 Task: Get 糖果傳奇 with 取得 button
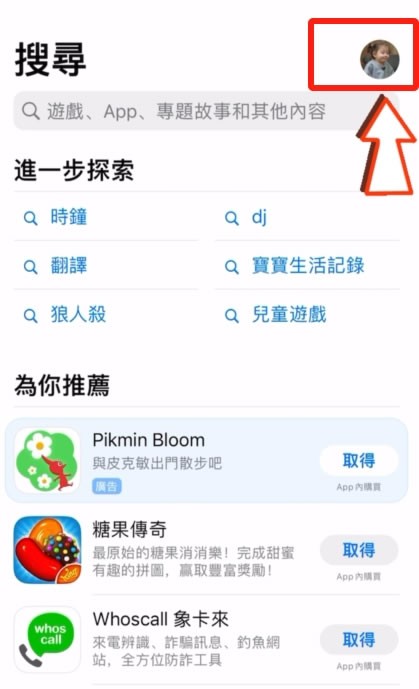point(359,550)
